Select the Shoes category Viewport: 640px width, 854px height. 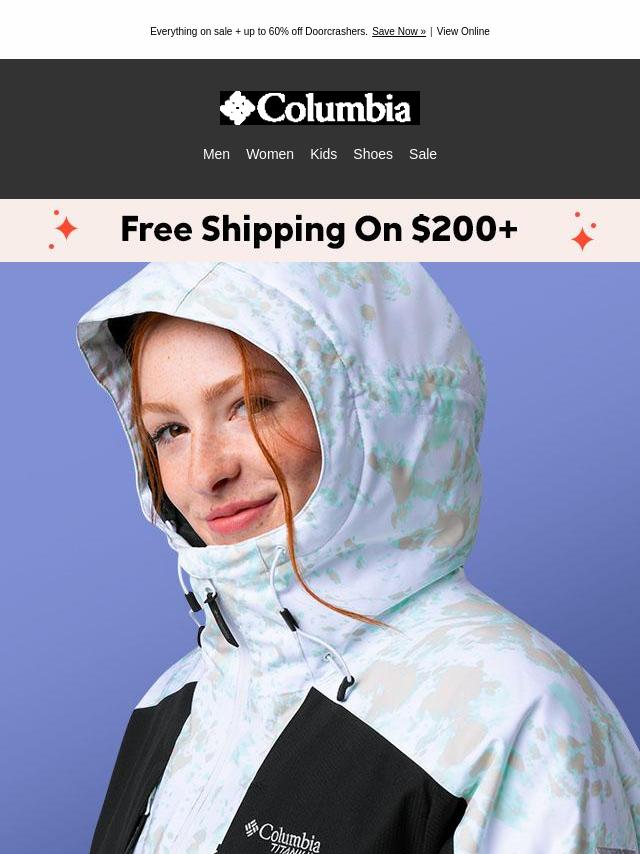pos(373,154)
